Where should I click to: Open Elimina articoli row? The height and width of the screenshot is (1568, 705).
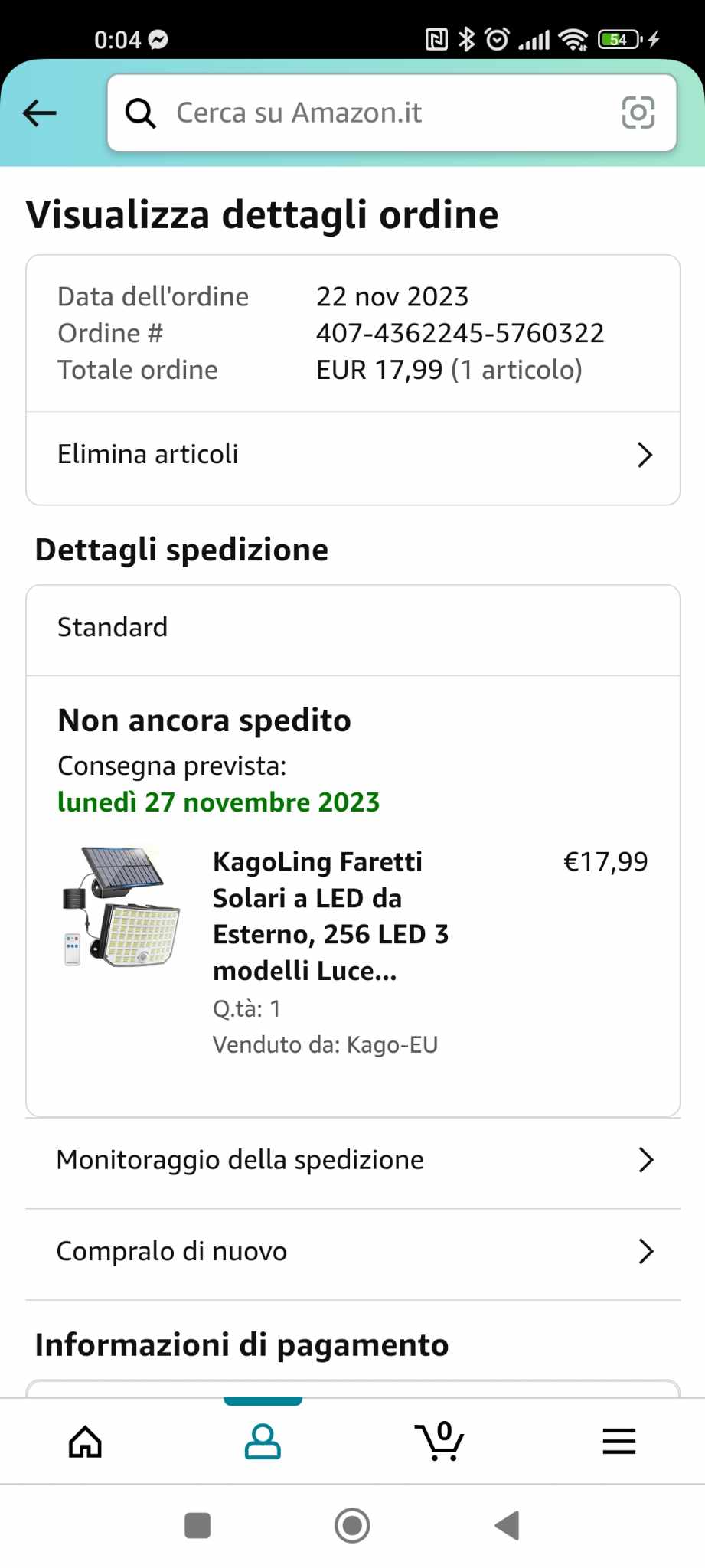pyautogui.click(x=353, y=455)
